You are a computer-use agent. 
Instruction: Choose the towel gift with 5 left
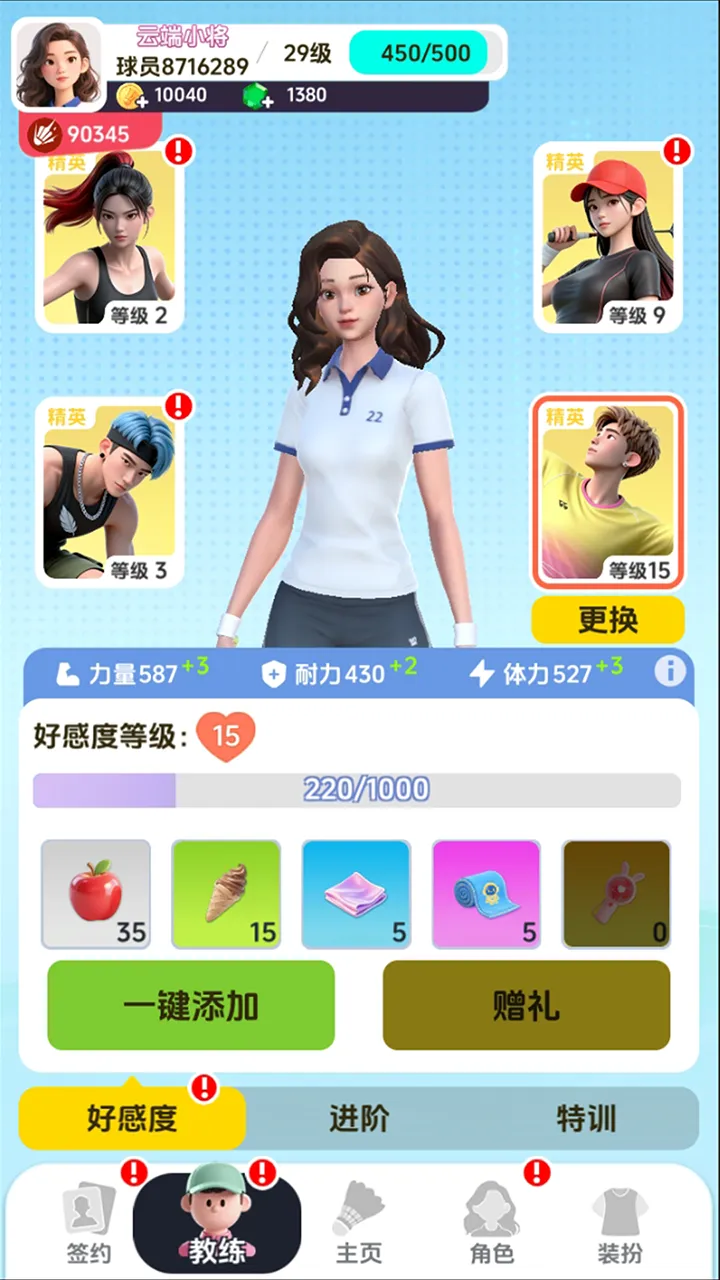pos(356,894)
